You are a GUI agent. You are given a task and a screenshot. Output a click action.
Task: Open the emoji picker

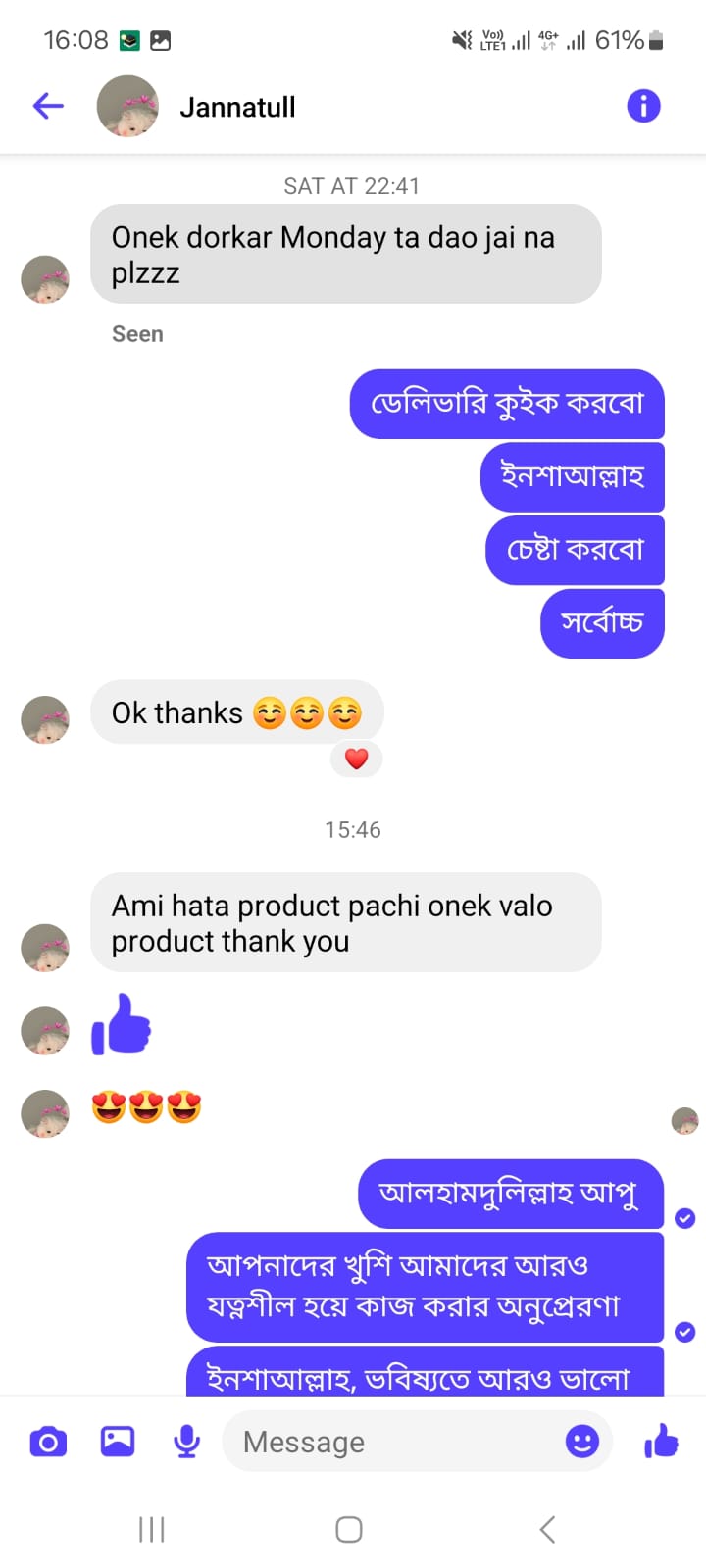[582, 1442]
